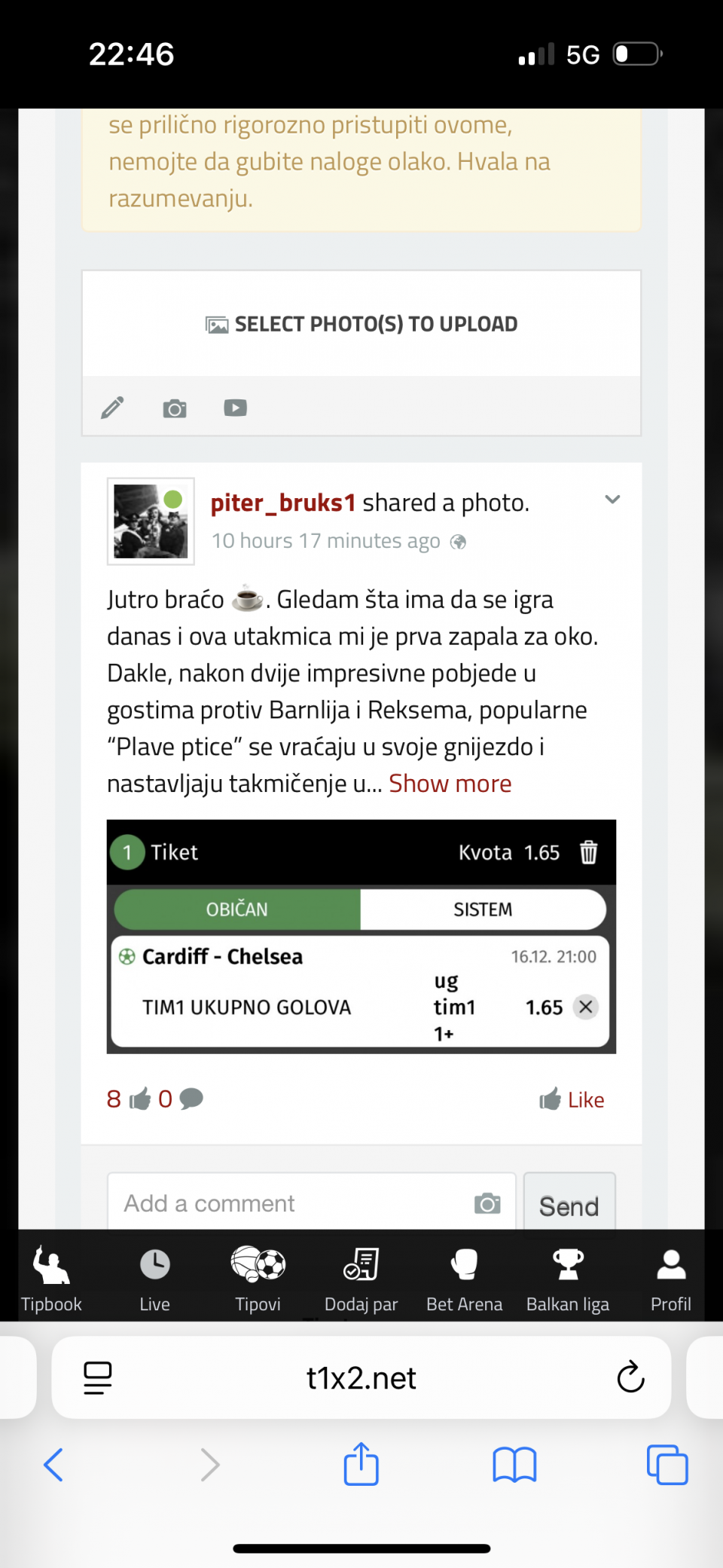This screenshot has width=723, height=1568.
Task: Tap the pencil write-post icon
Action: pos(113,408)
